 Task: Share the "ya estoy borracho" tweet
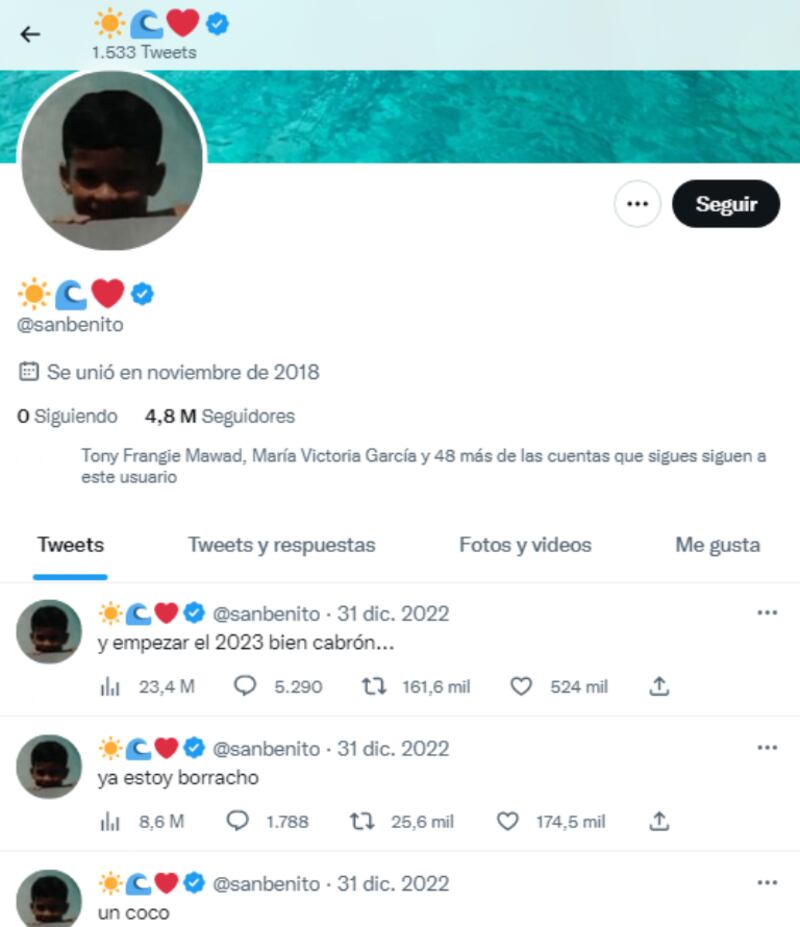tap(659, 821)
